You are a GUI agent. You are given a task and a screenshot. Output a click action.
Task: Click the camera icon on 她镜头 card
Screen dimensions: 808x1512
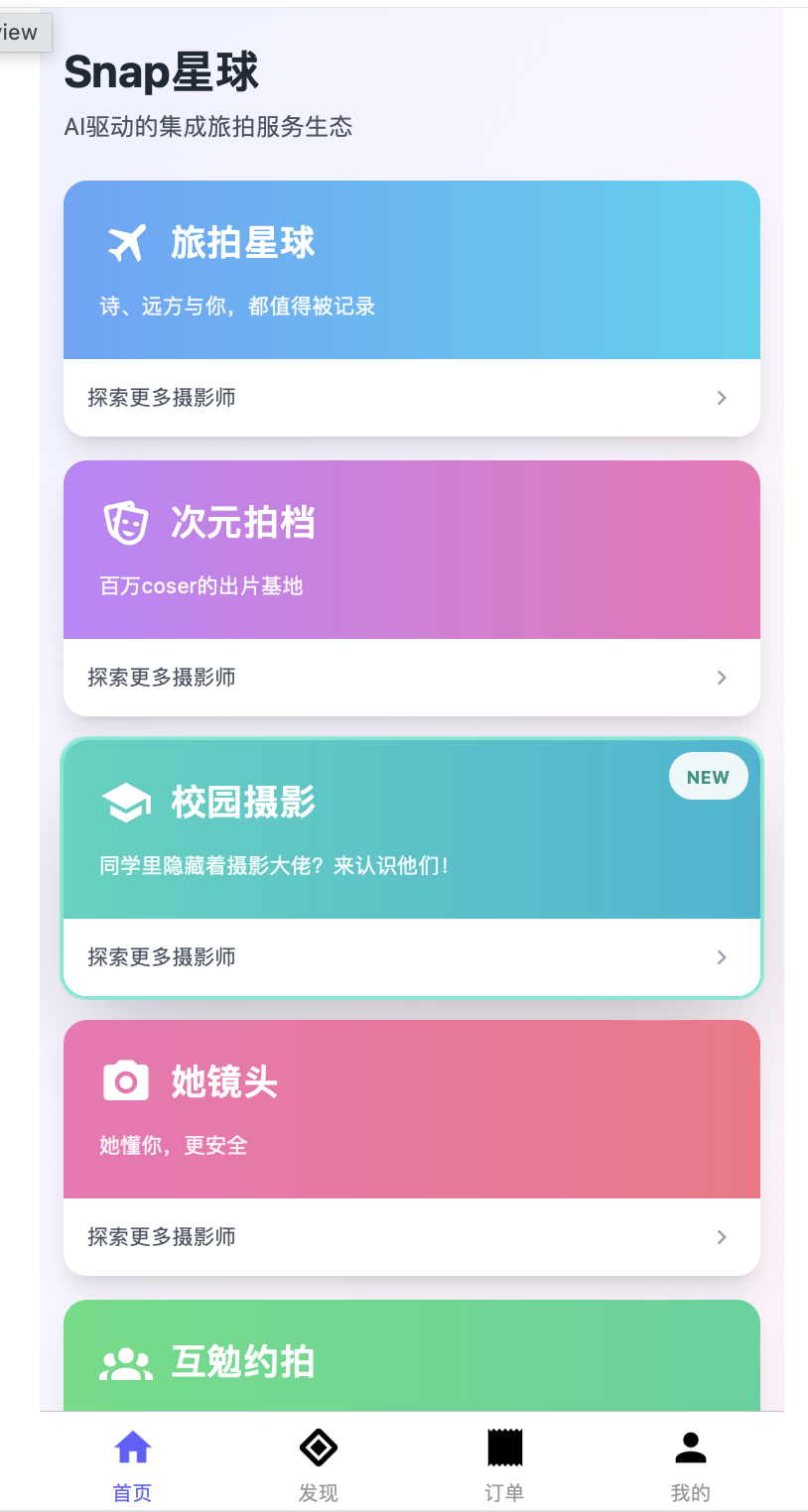pos(124,1081)
